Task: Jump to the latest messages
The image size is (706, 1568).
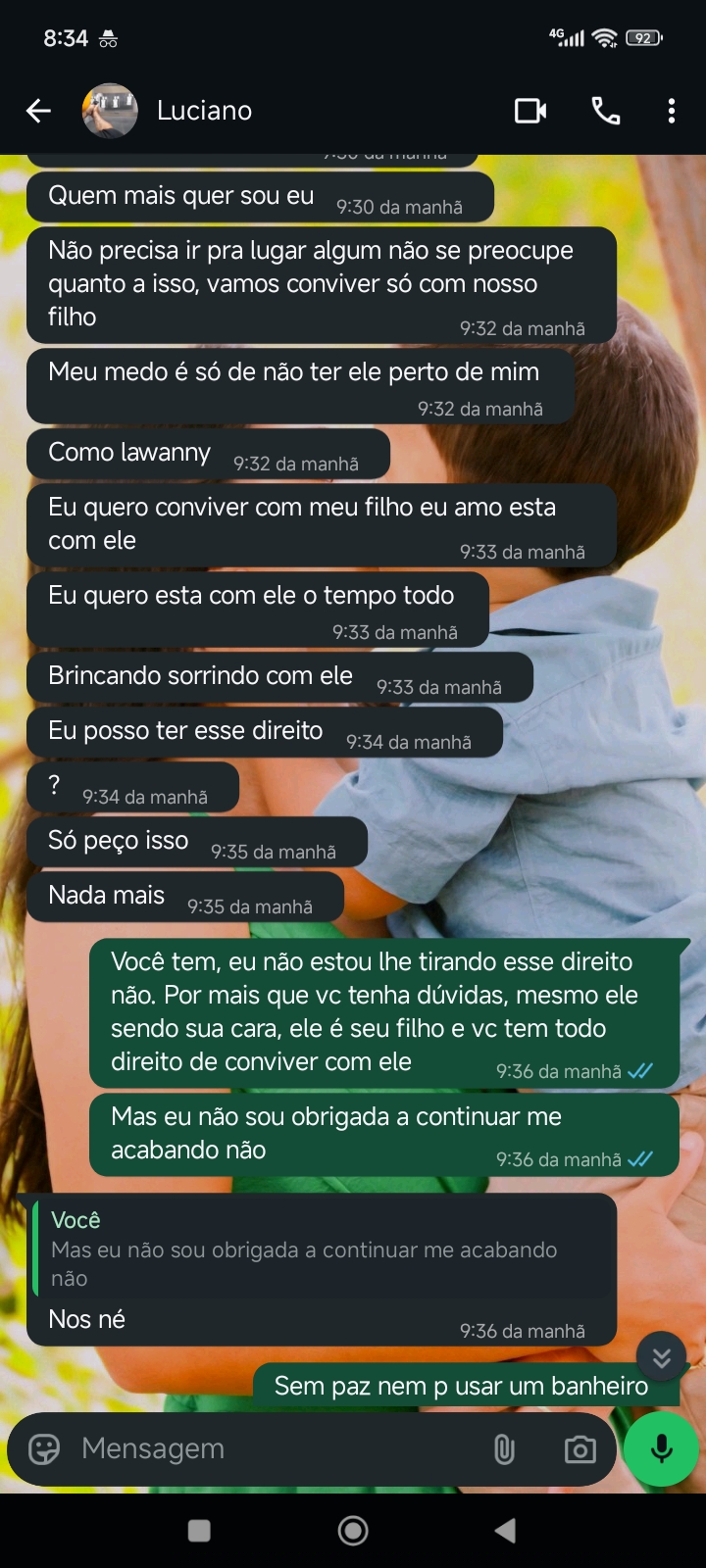Action: [x=662, y=1357]
